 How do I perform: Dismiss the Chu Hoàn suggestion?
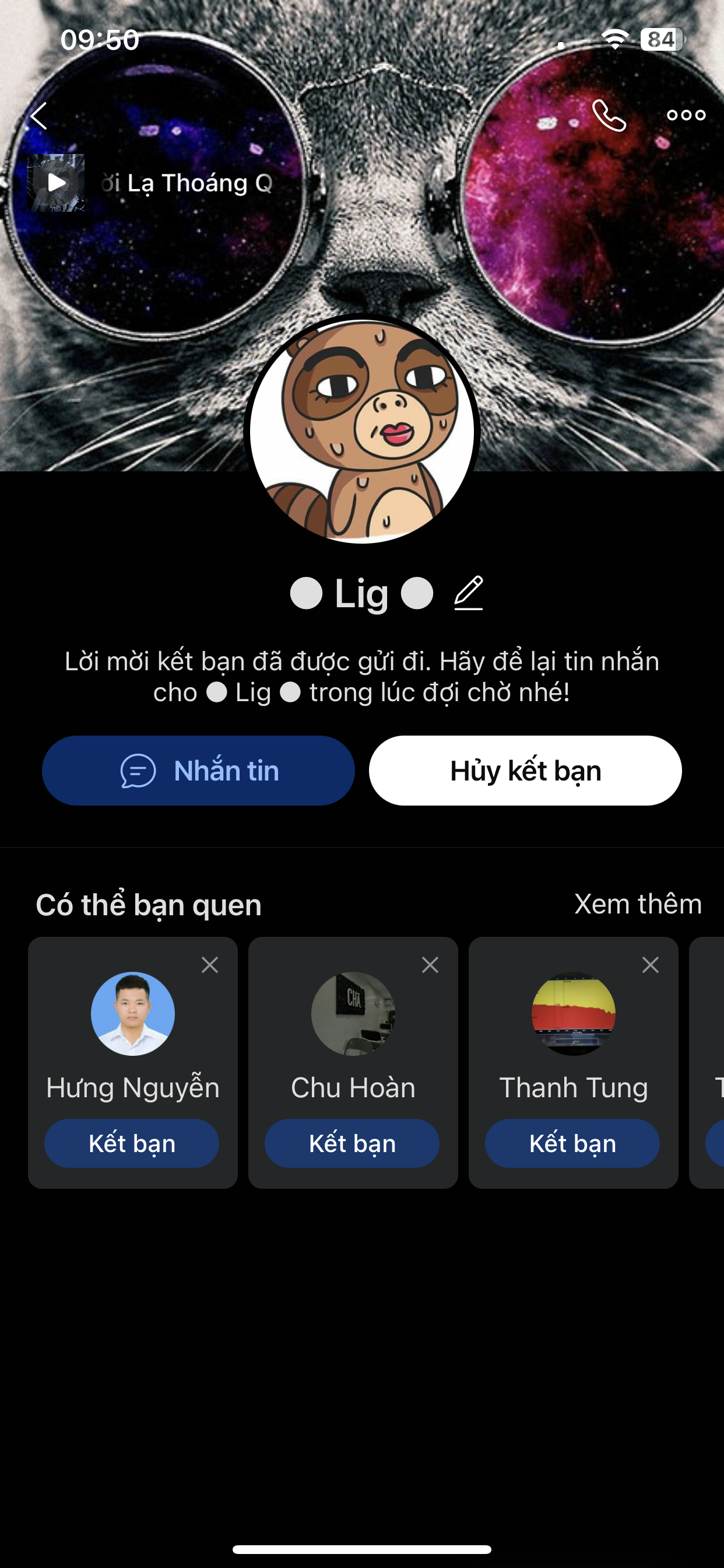pos(430,965)
